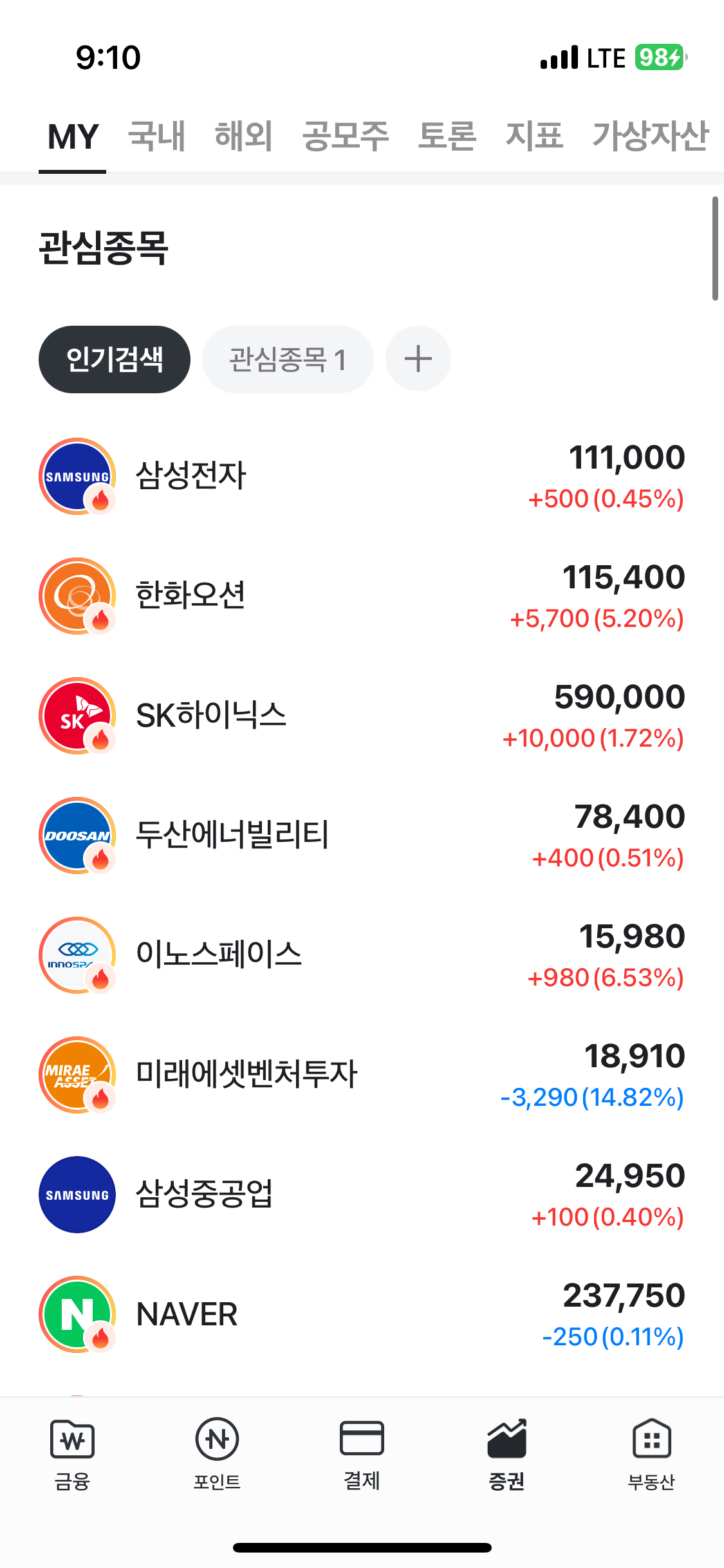Go to the 토론 tab
Image resolution: width=724 pixels, height=1568 pixels.
(x=447, y=136)
